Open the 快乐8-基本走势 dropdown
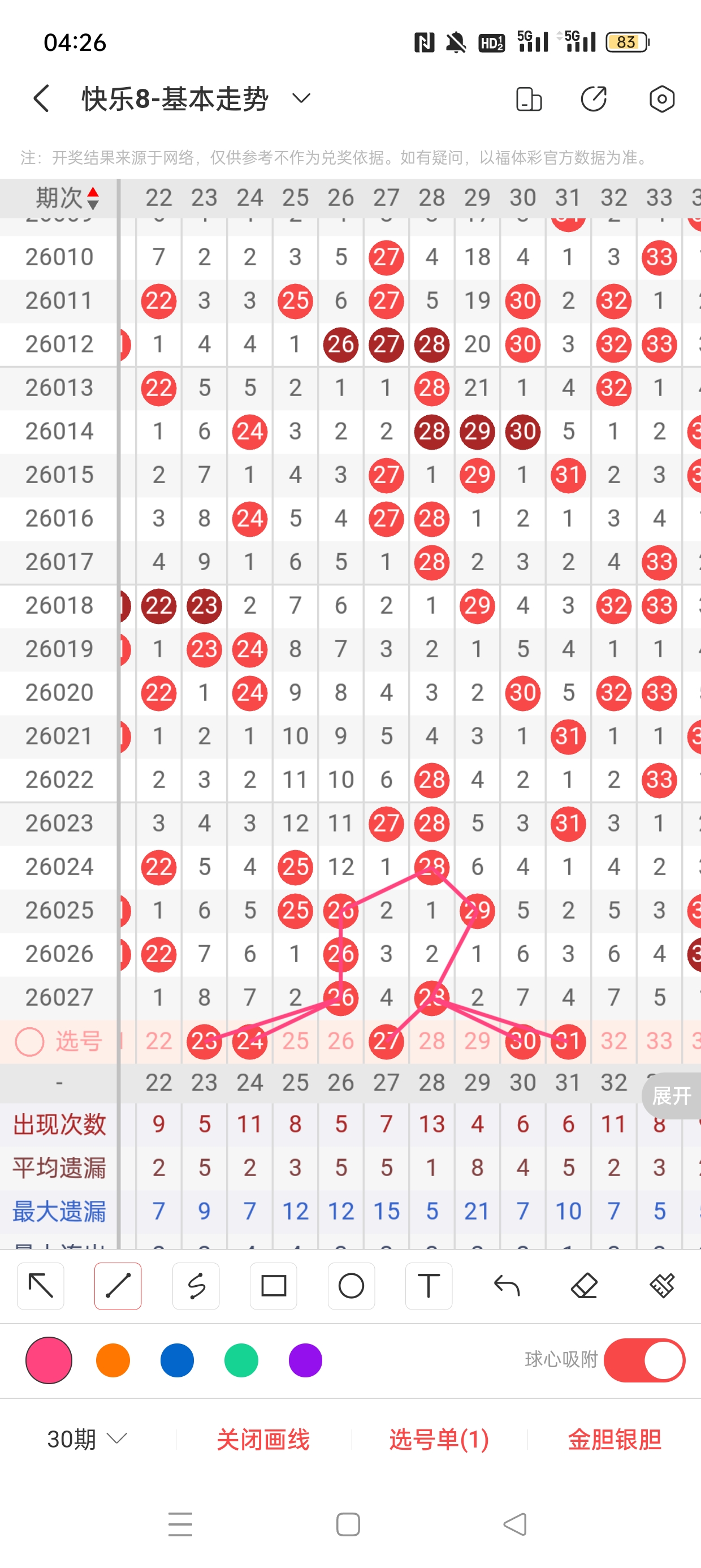Viewport: 701px width, 1568px height. pyautogui.click(x=301, y=98)
